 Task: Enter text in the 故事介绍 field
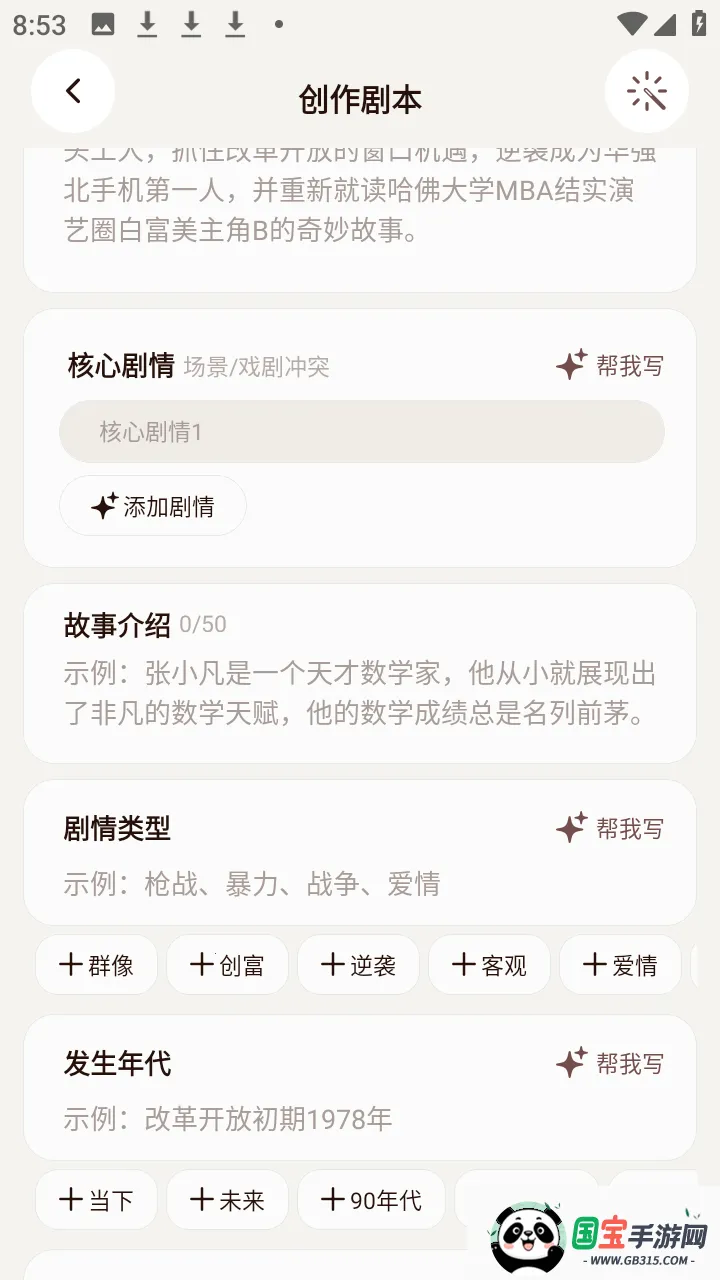(x=360, y=694)
